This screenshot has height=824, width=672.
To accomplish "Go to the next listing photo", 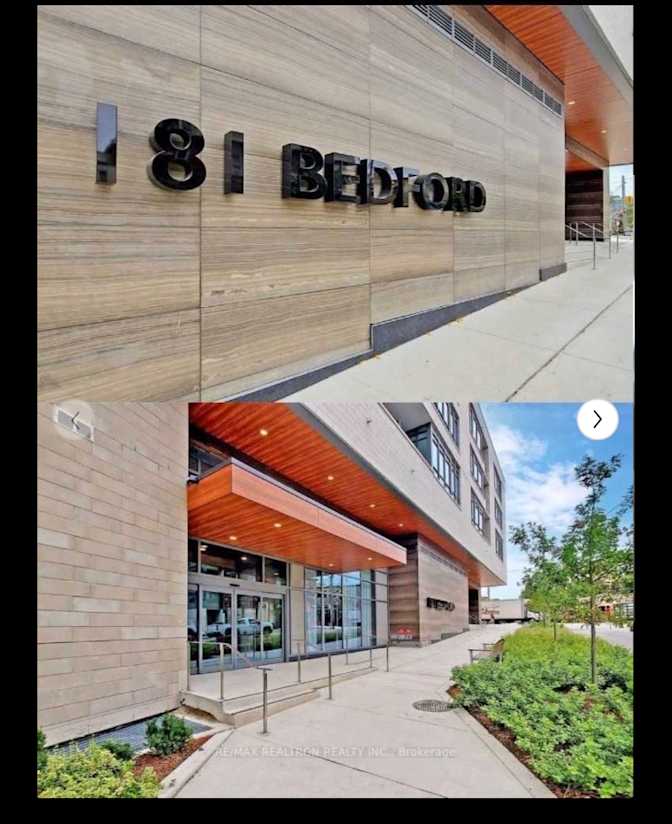I will (597, 420).
